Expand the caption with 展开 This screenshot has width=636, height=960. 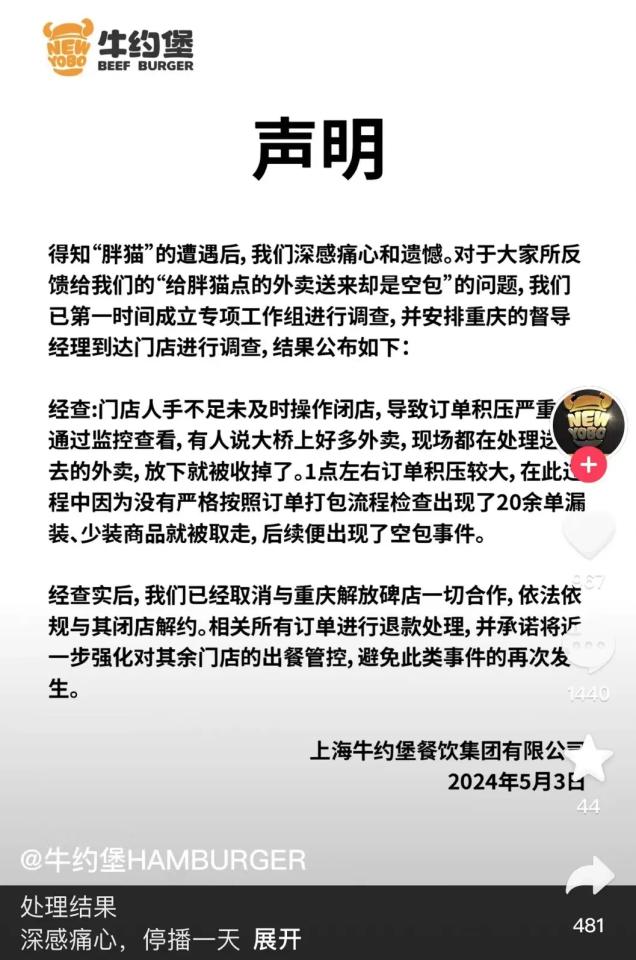tap(277, 940)
